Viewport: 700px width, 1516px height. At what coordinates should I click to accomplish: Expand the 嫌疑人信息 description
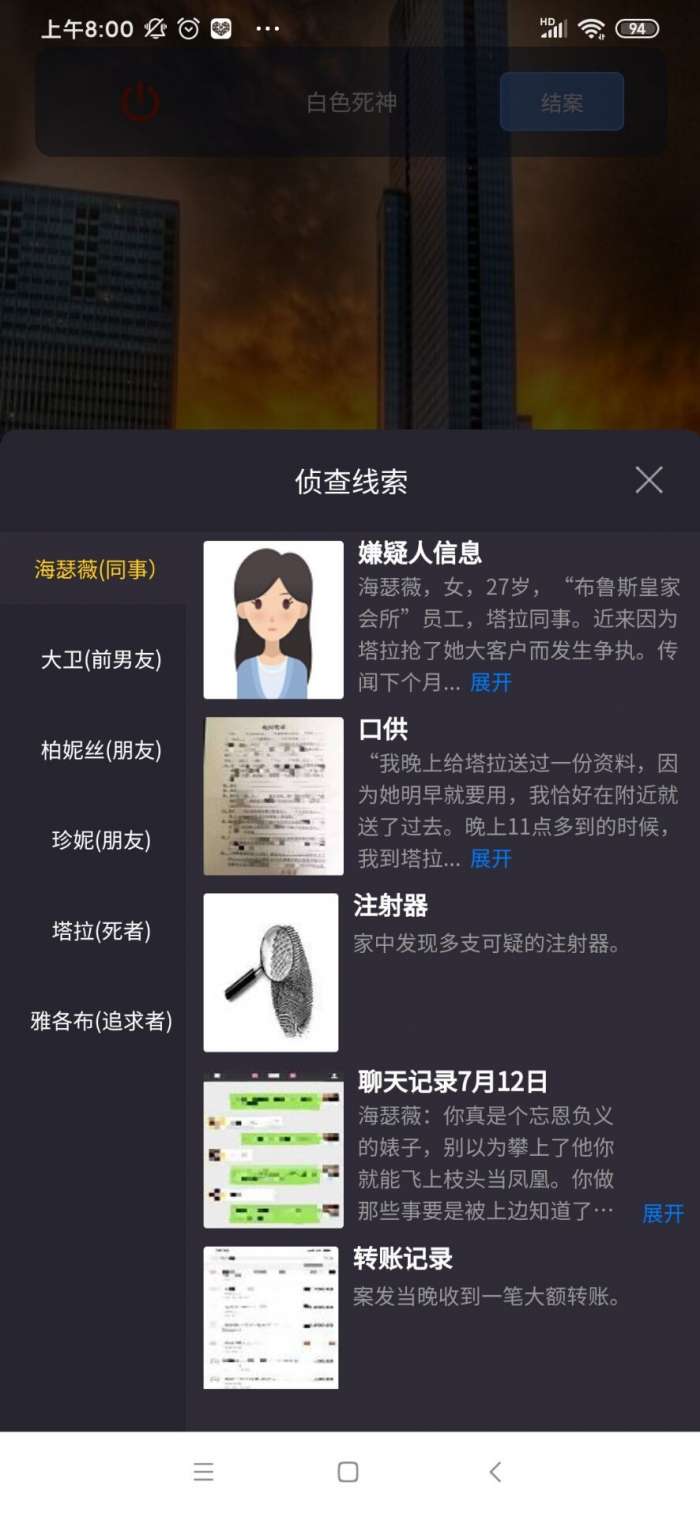point(491,683)
